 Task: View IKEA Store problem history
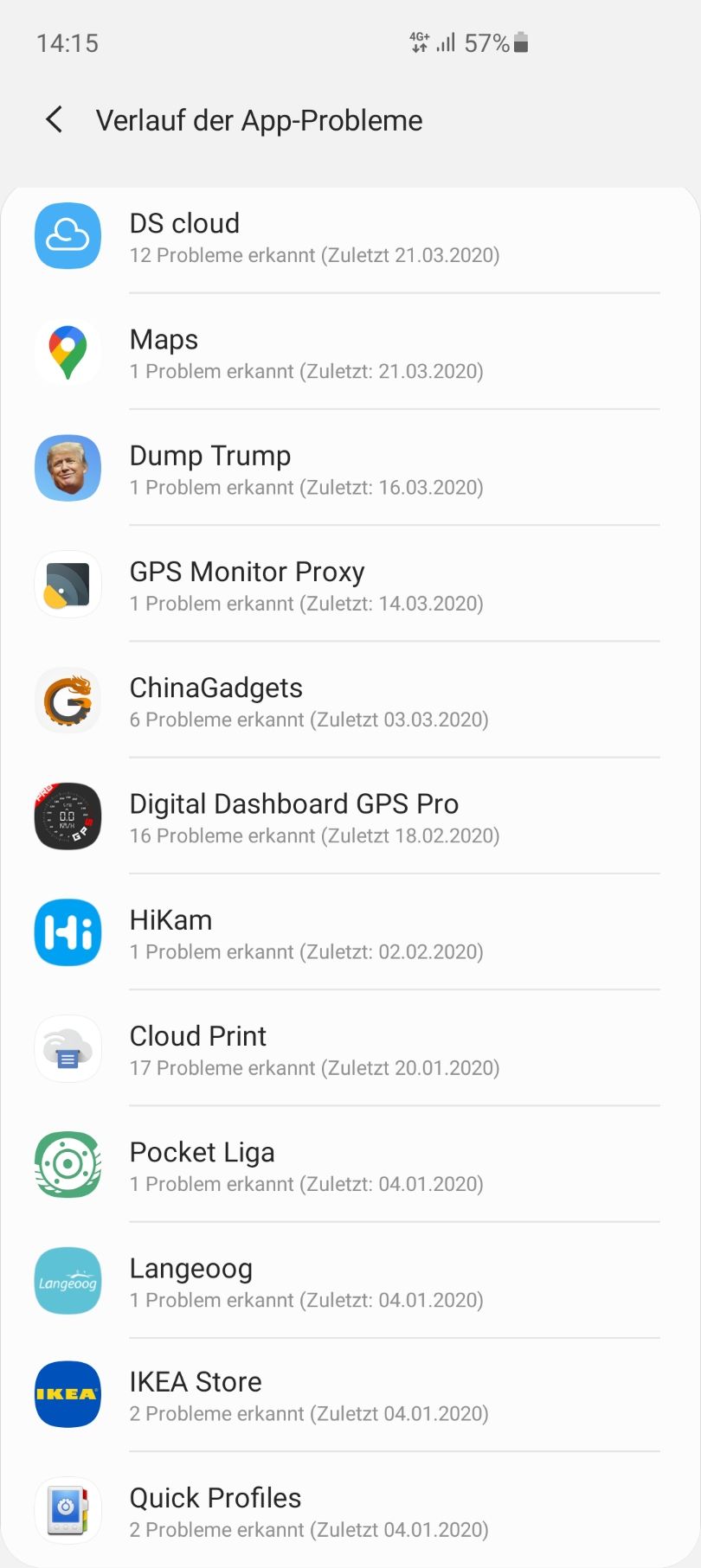click(x=346, y=1396)
